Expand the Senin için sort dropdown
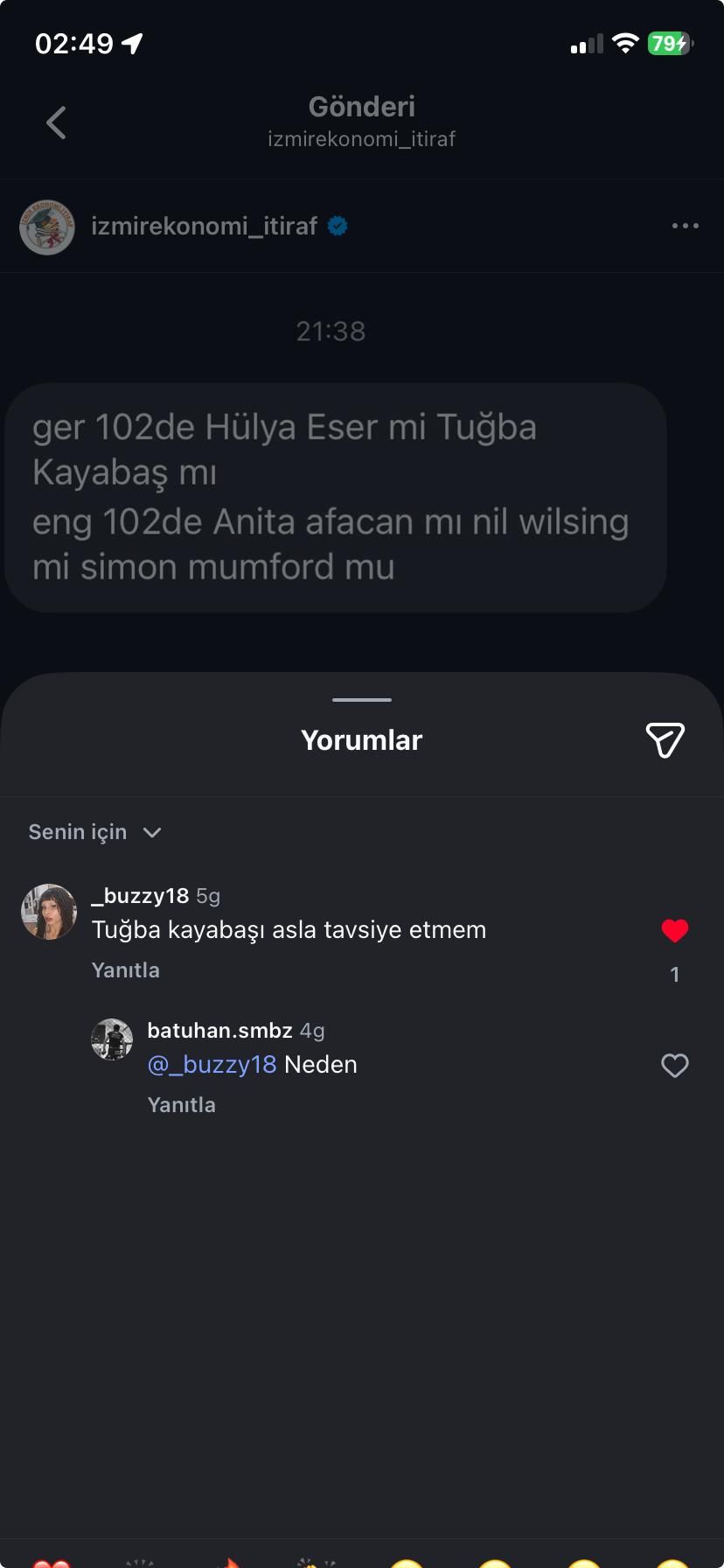Screen dimensions: 724x1568 [x=94, y=832]
